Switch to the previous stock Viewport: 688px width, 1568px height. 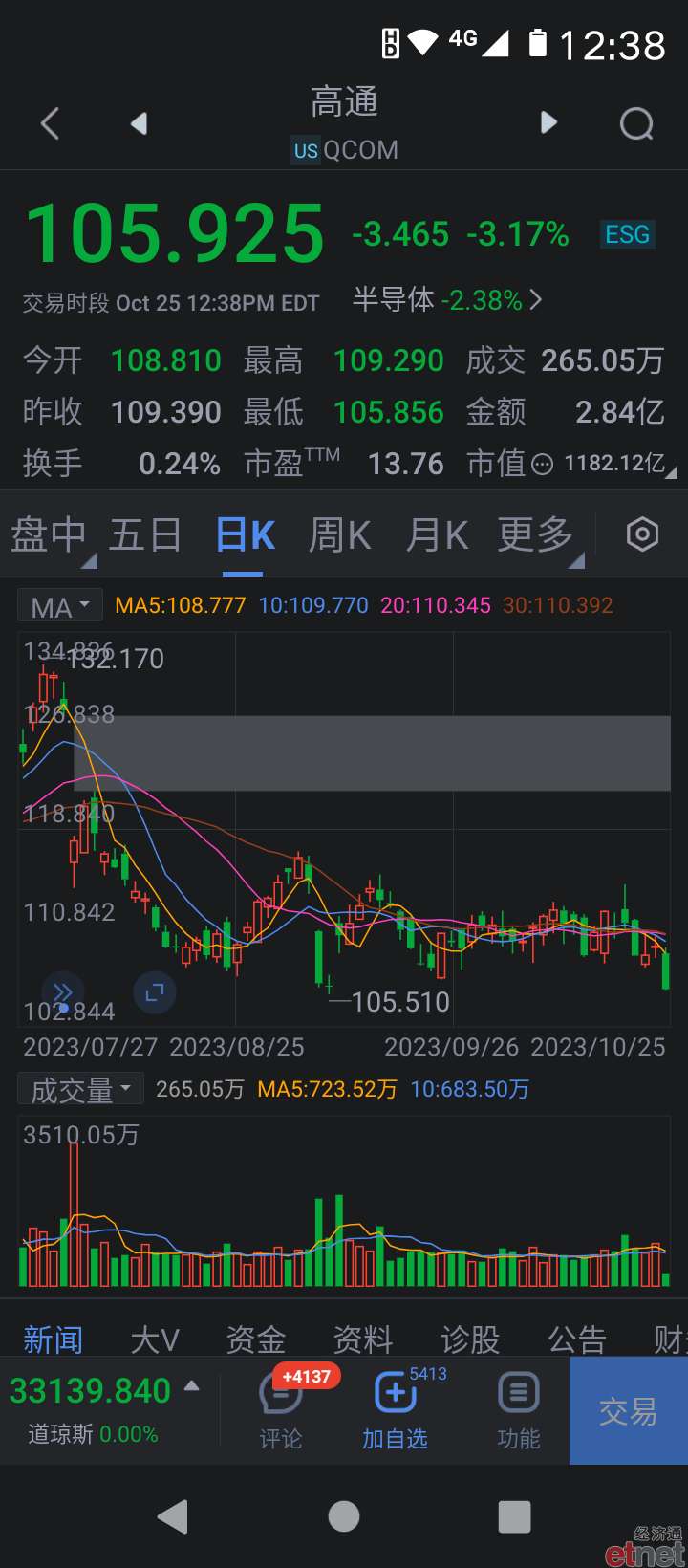[140, 123]
